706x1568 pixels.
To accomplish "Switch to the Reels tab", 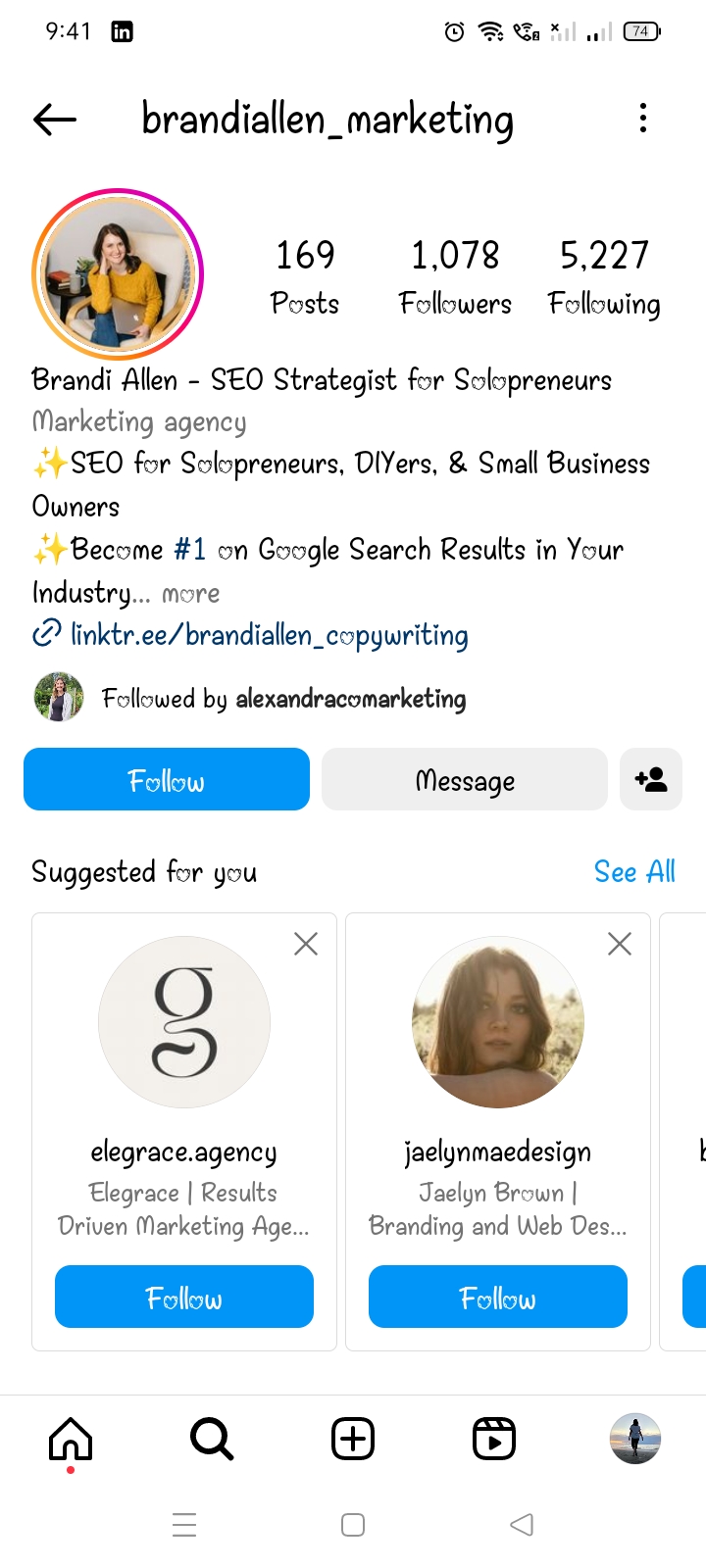I will pos(494,1440).
